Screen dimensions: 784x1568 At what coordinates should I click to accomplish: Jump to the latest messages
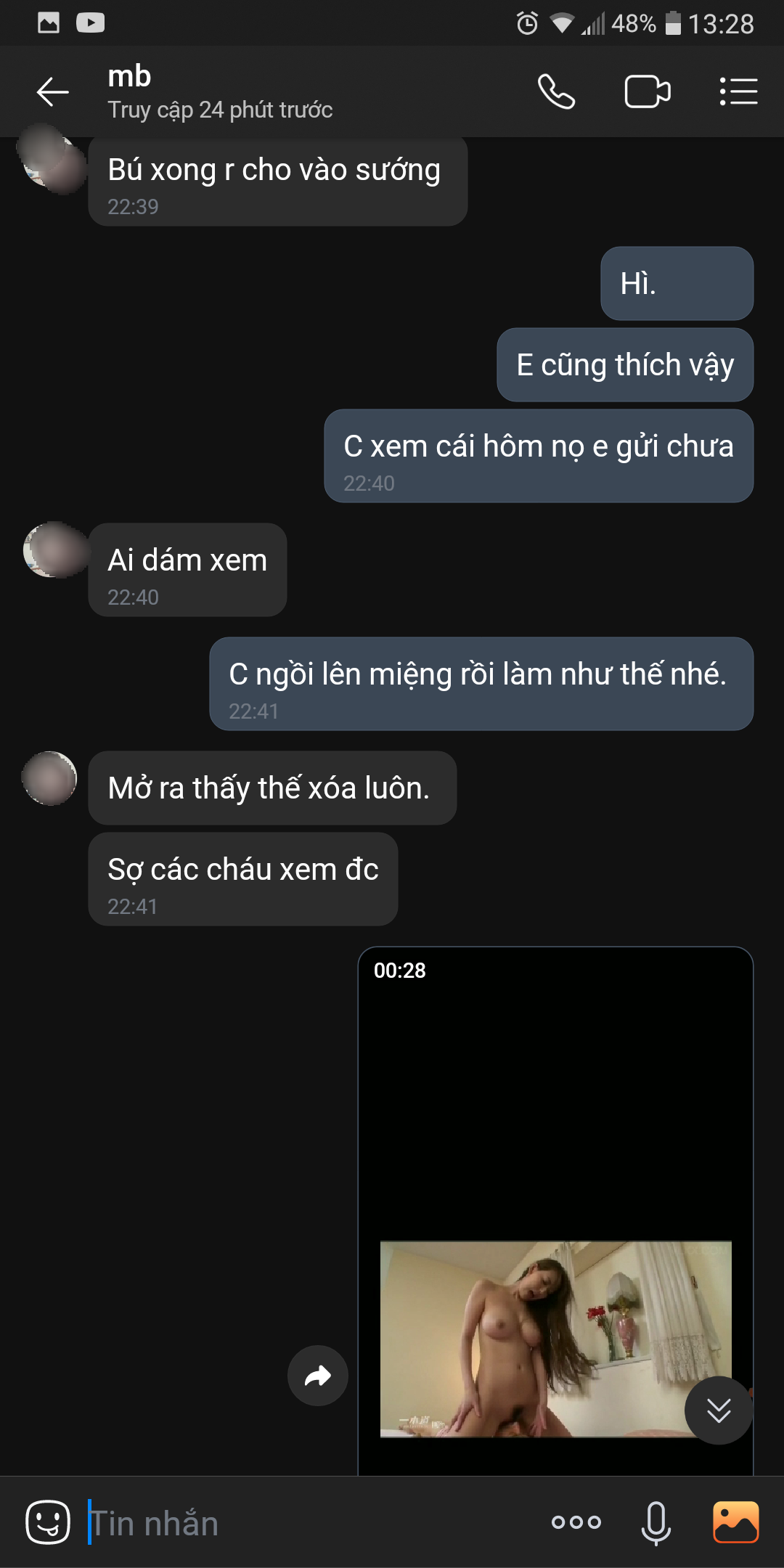coord(719,1410)
